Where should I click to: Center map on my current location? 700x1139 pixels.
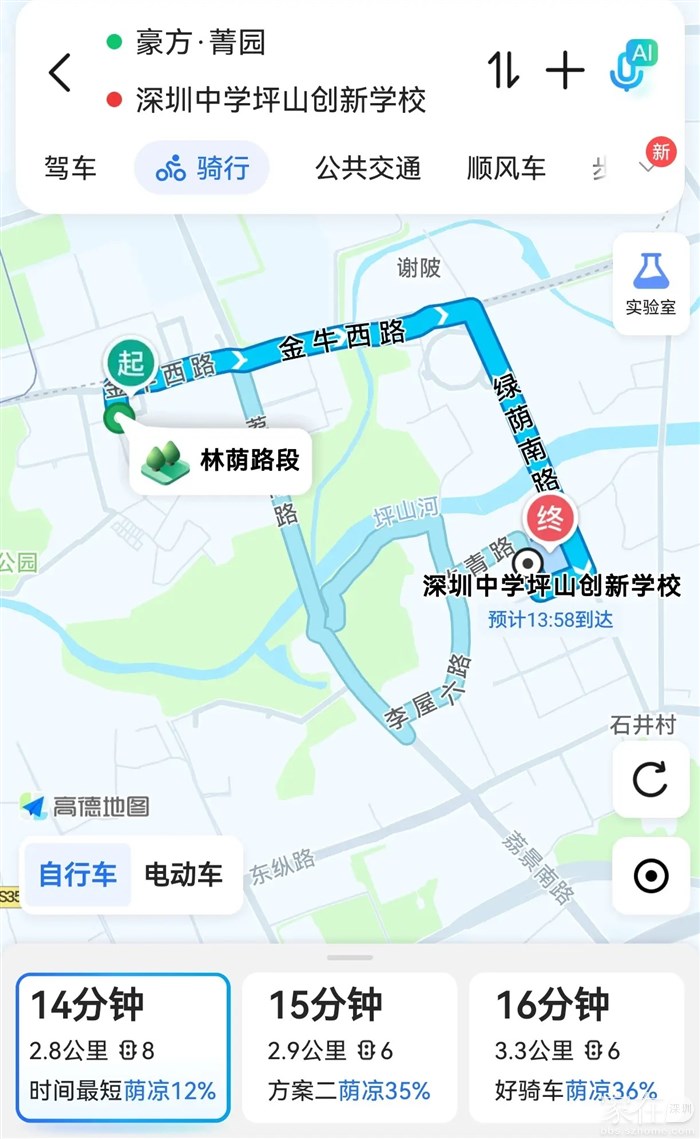pos(651,875)
